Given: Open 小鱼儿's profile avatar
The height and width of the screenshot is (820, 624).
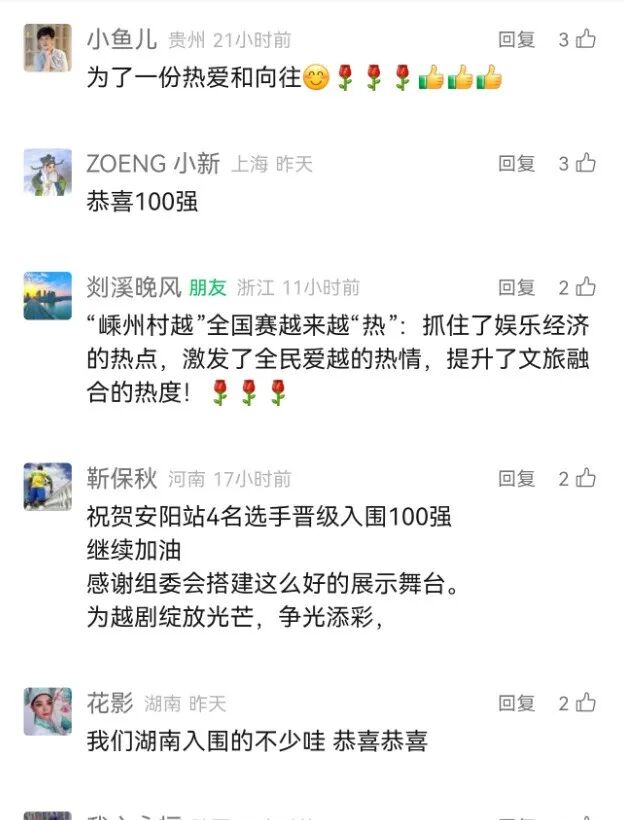Looking at the screenshot, I should [x=48, y=48].
